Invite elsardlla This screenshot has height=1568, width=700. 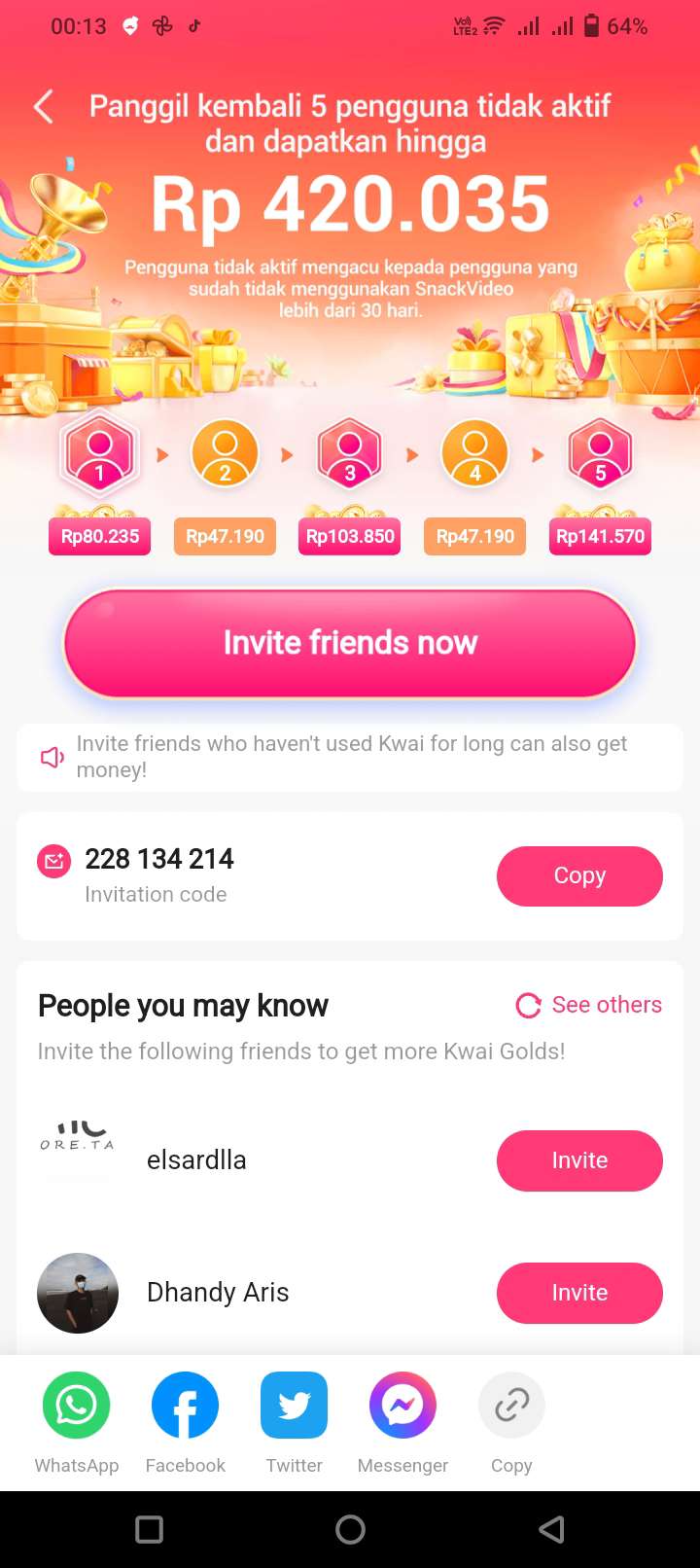[579, 1159]
